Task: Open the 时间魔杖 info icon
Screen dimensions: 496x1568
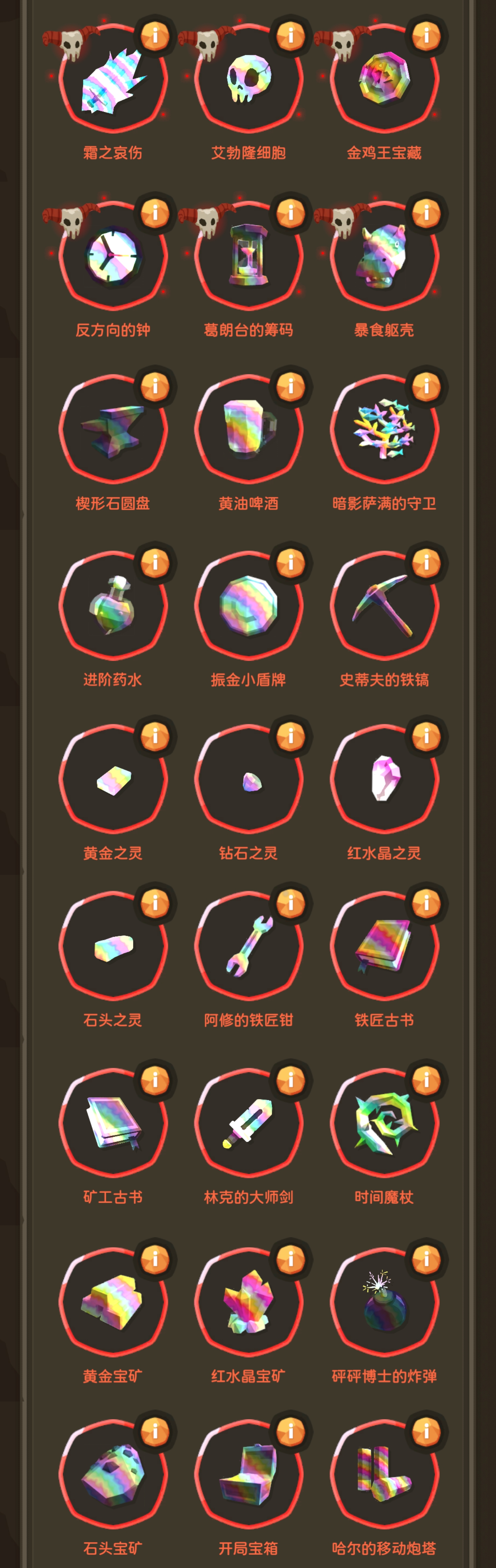Action: click(426, 1080)
